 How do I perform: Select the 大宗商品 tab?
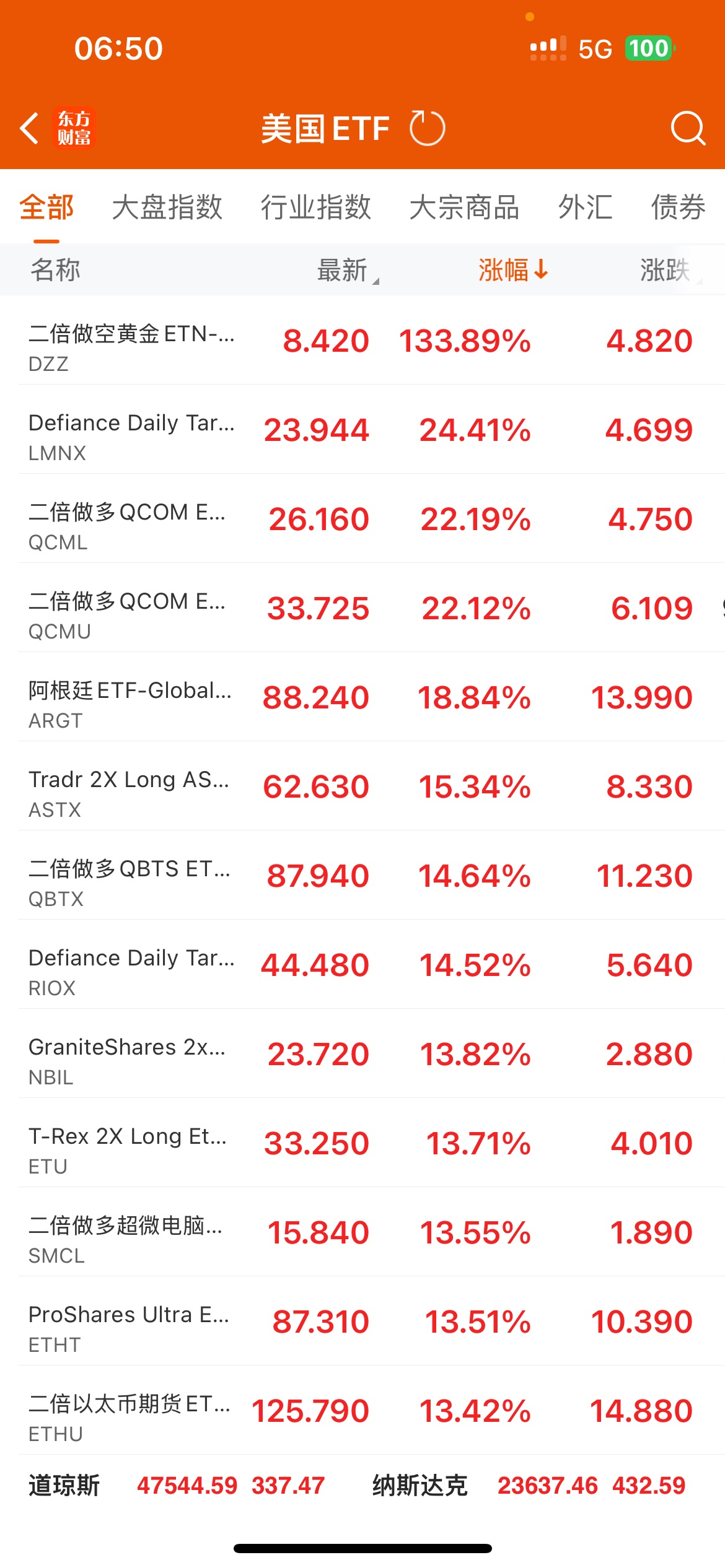coord(464,207)
